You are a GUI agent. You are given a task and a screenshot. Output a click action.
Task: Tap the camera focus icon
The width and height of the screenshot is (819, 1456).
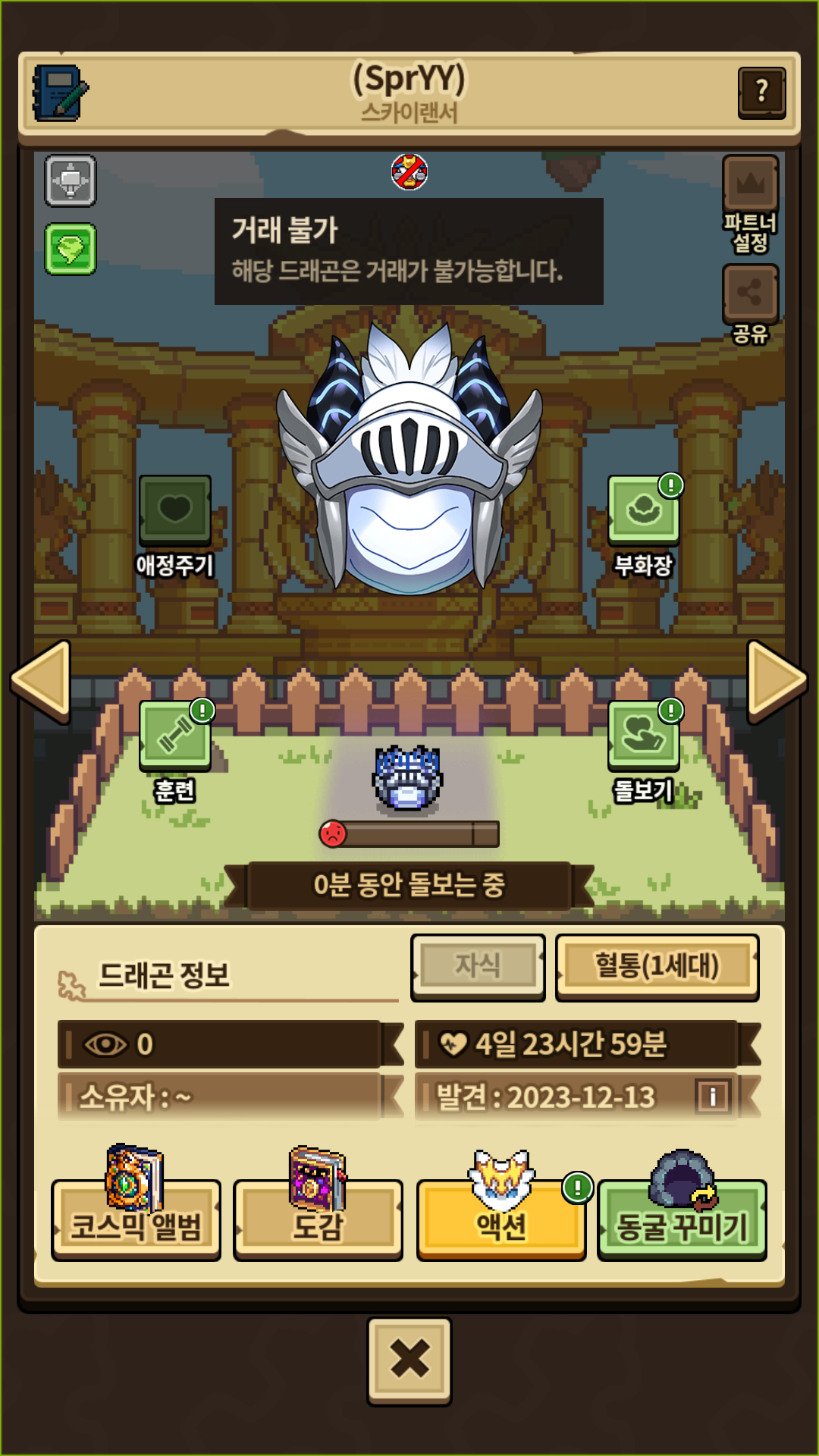point(71,181)
